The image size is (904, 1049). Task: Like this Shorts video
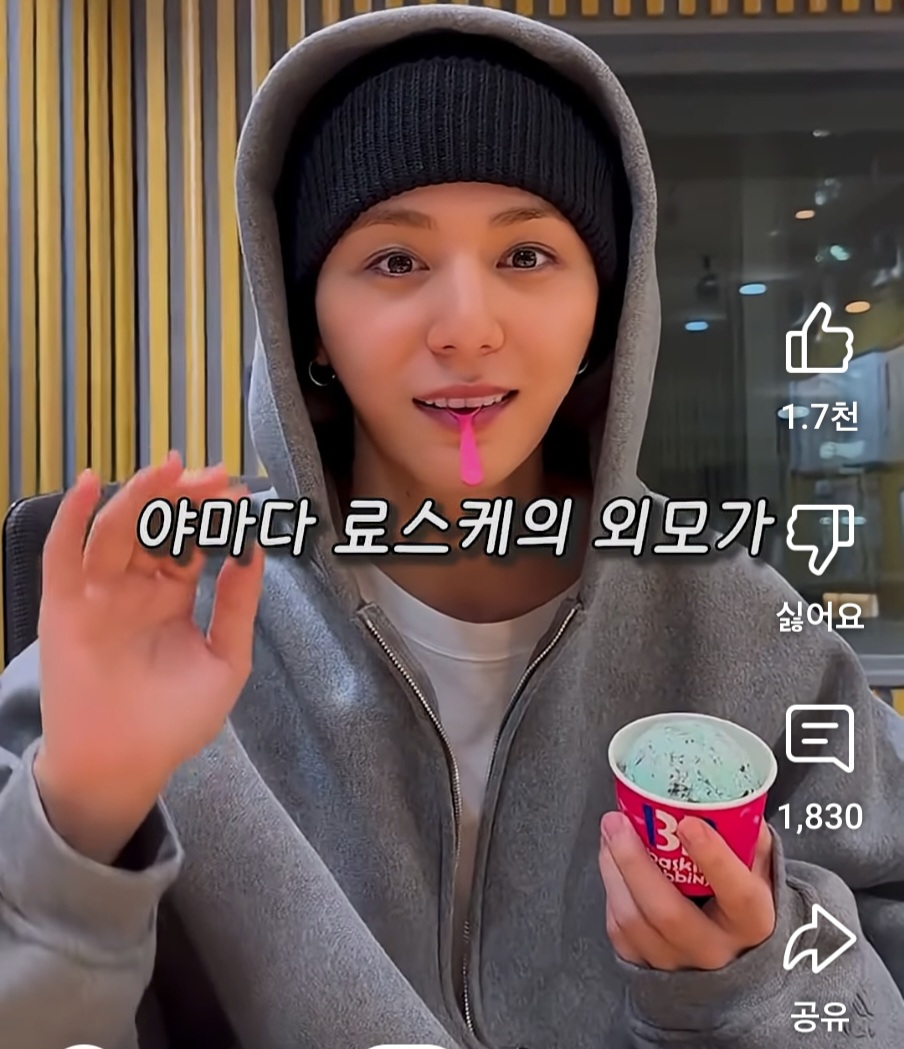click(819, 340)
